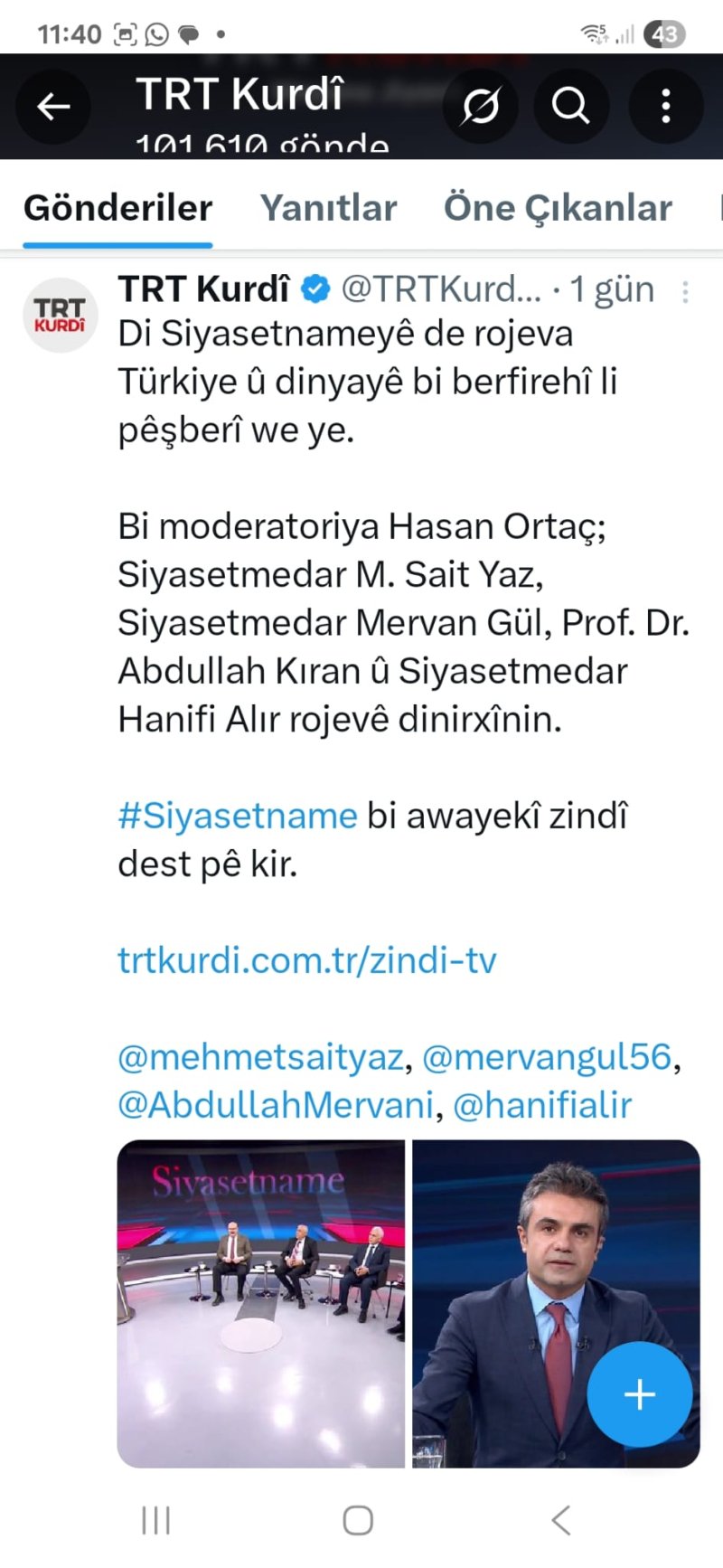Go back using the header arrow
The image size is (723, 1568).
(x=52, y=107)
